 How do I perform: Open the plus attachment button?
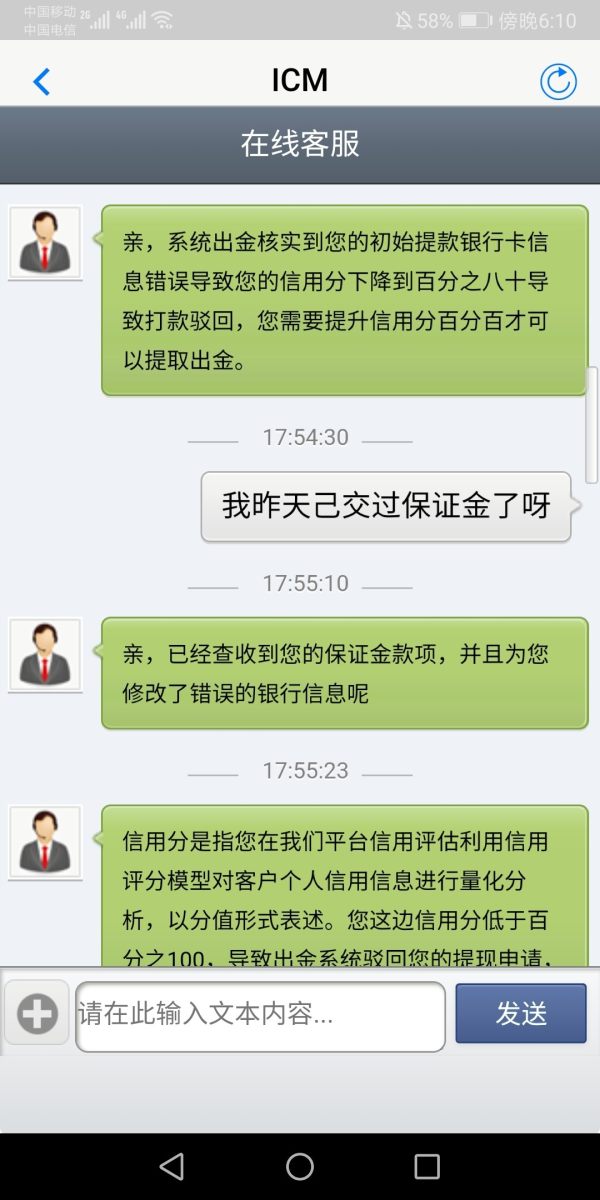[37, 1015]
